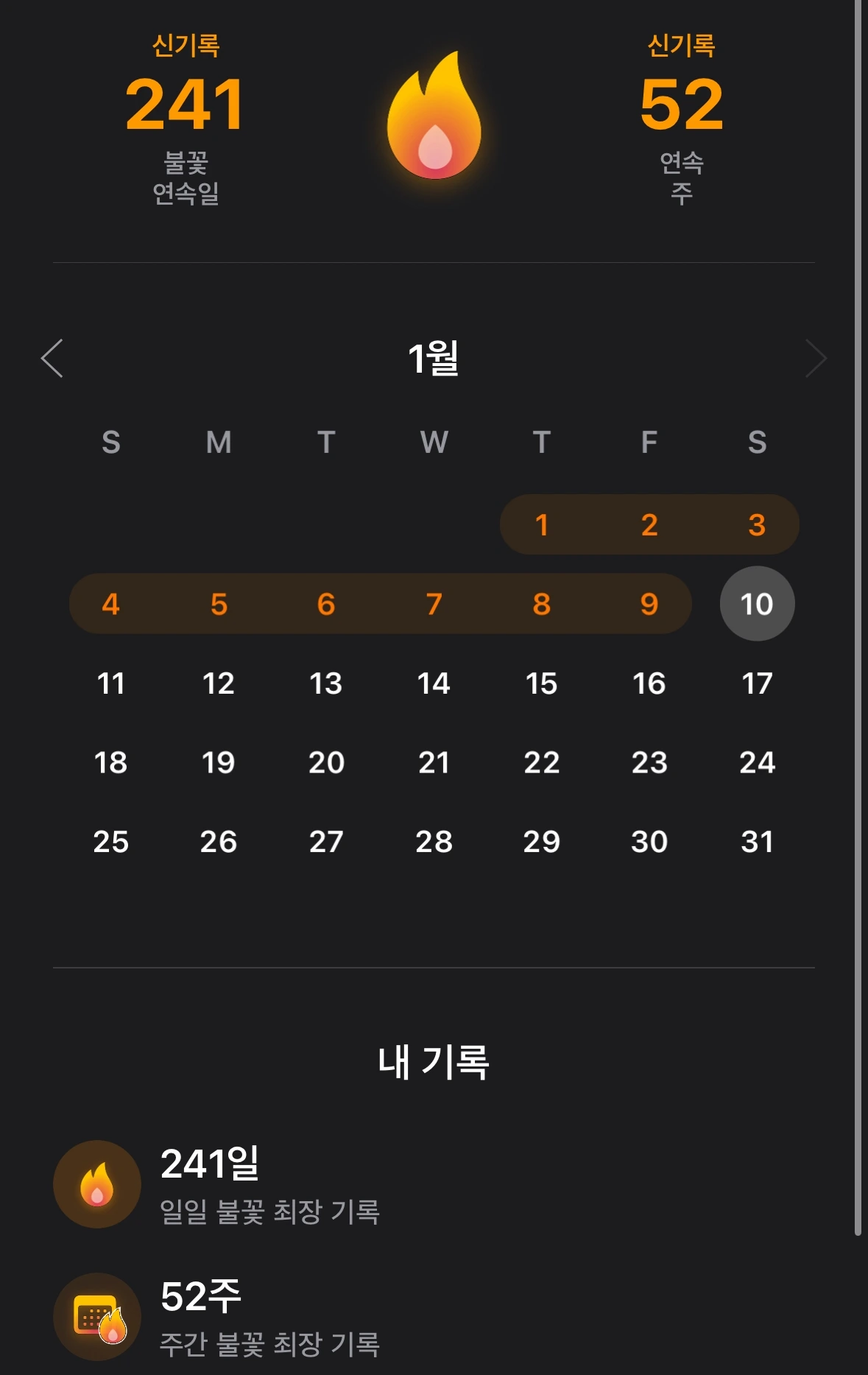Go to the previous month

coord(52,359)
